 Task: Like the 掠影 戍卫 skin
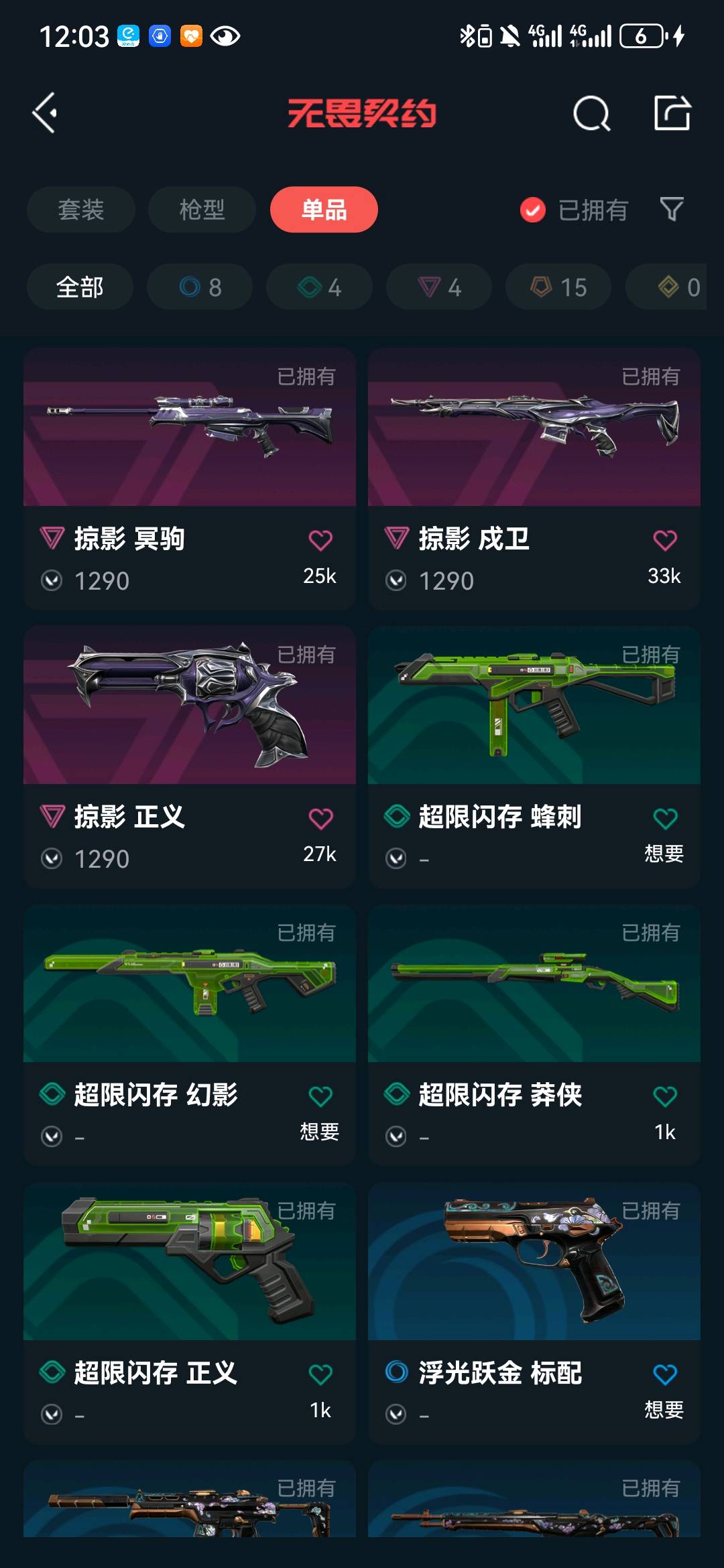(x=664, y=541)
